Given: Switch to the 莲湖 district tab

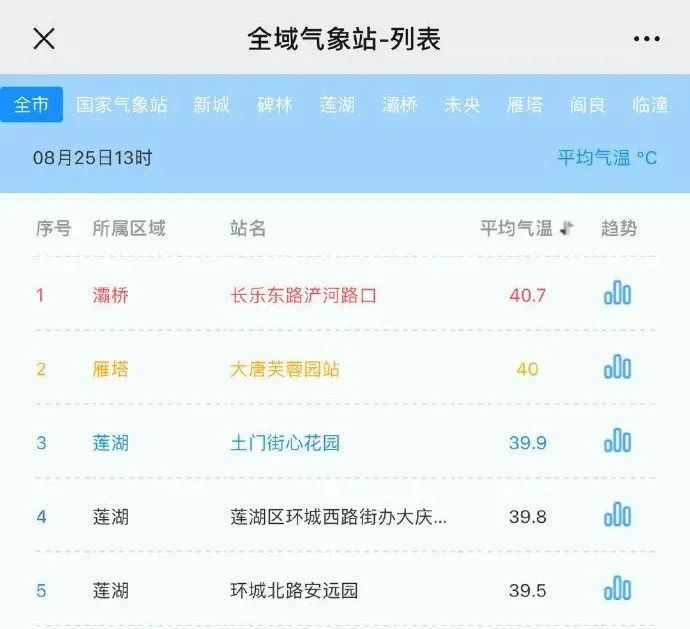Looking at the screenshot, I should tap(337, 105).
